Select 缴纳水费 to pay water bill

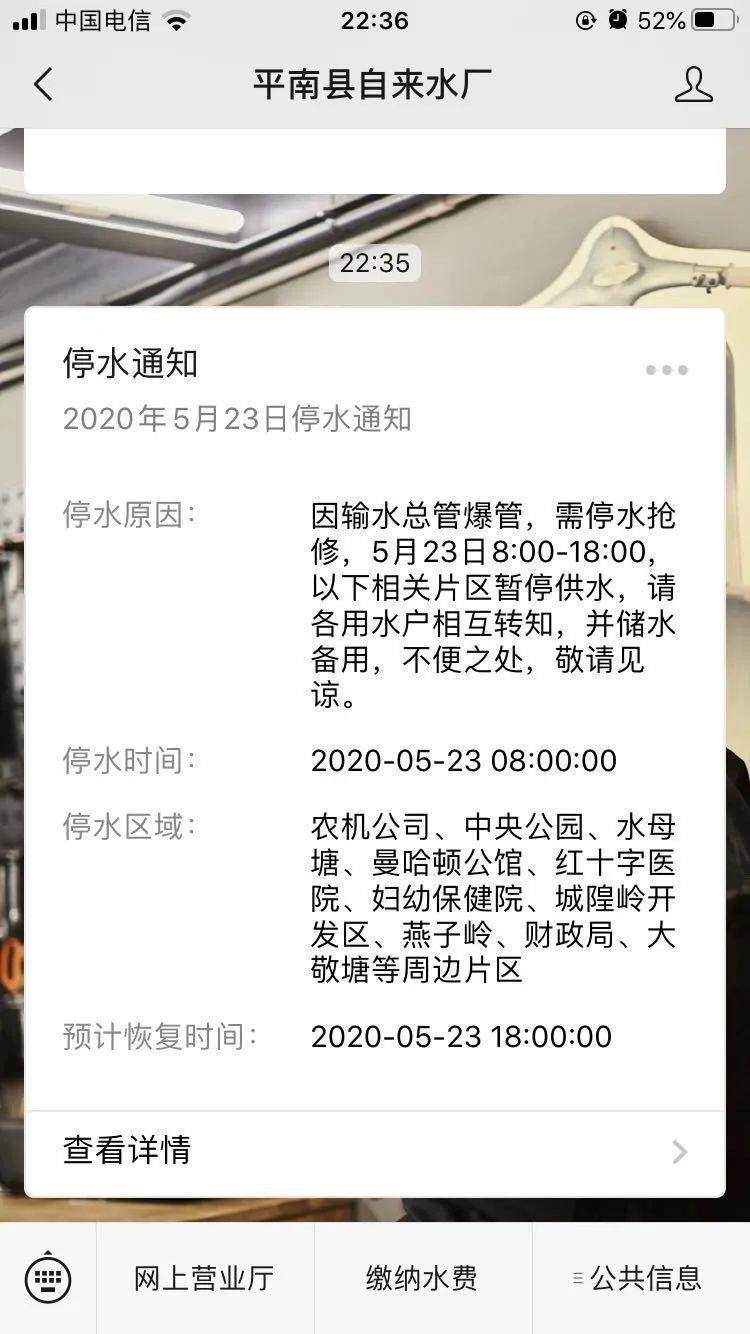[x=422, y=1277]
